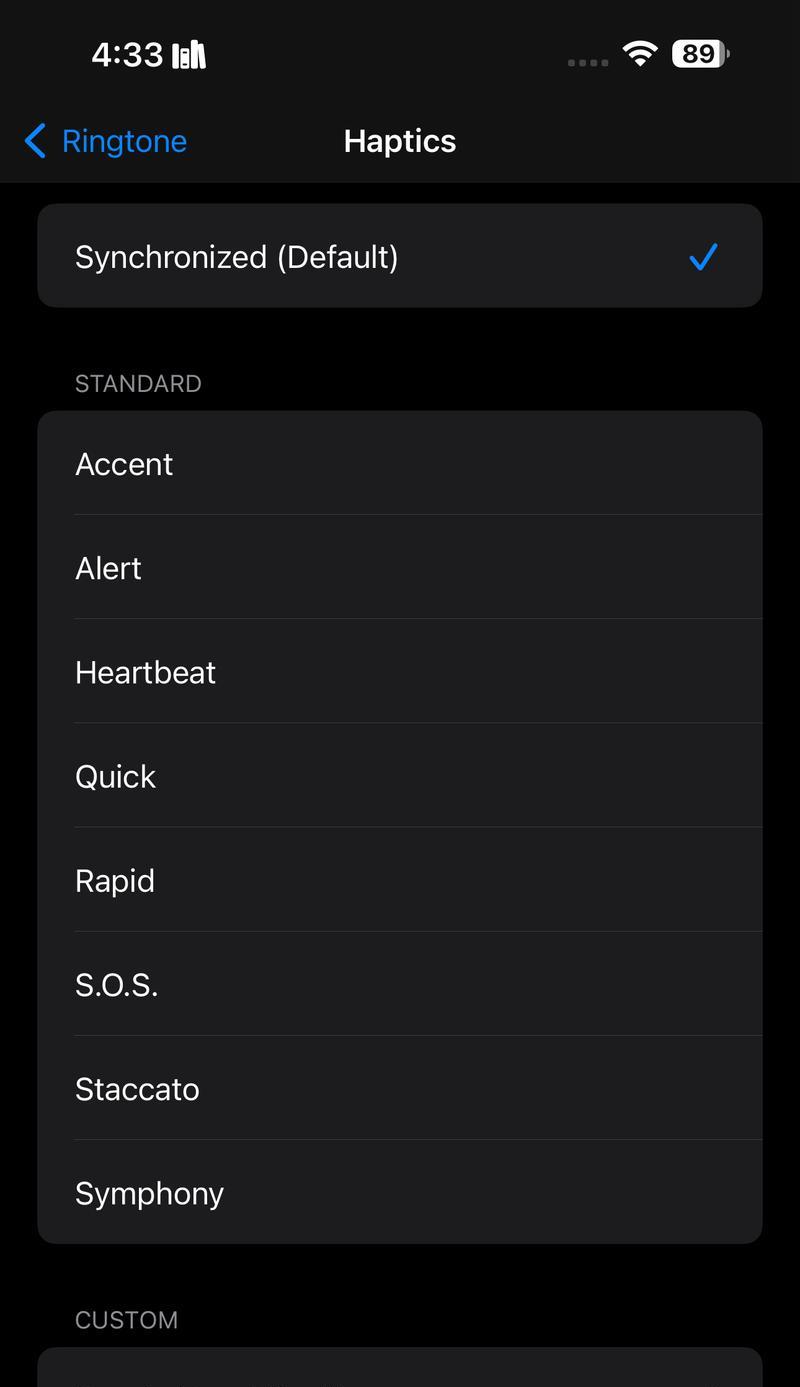Pick the Heartbeat haptic pattern
The height and width of the screenshot is (1387, 800).
(400, 671)
